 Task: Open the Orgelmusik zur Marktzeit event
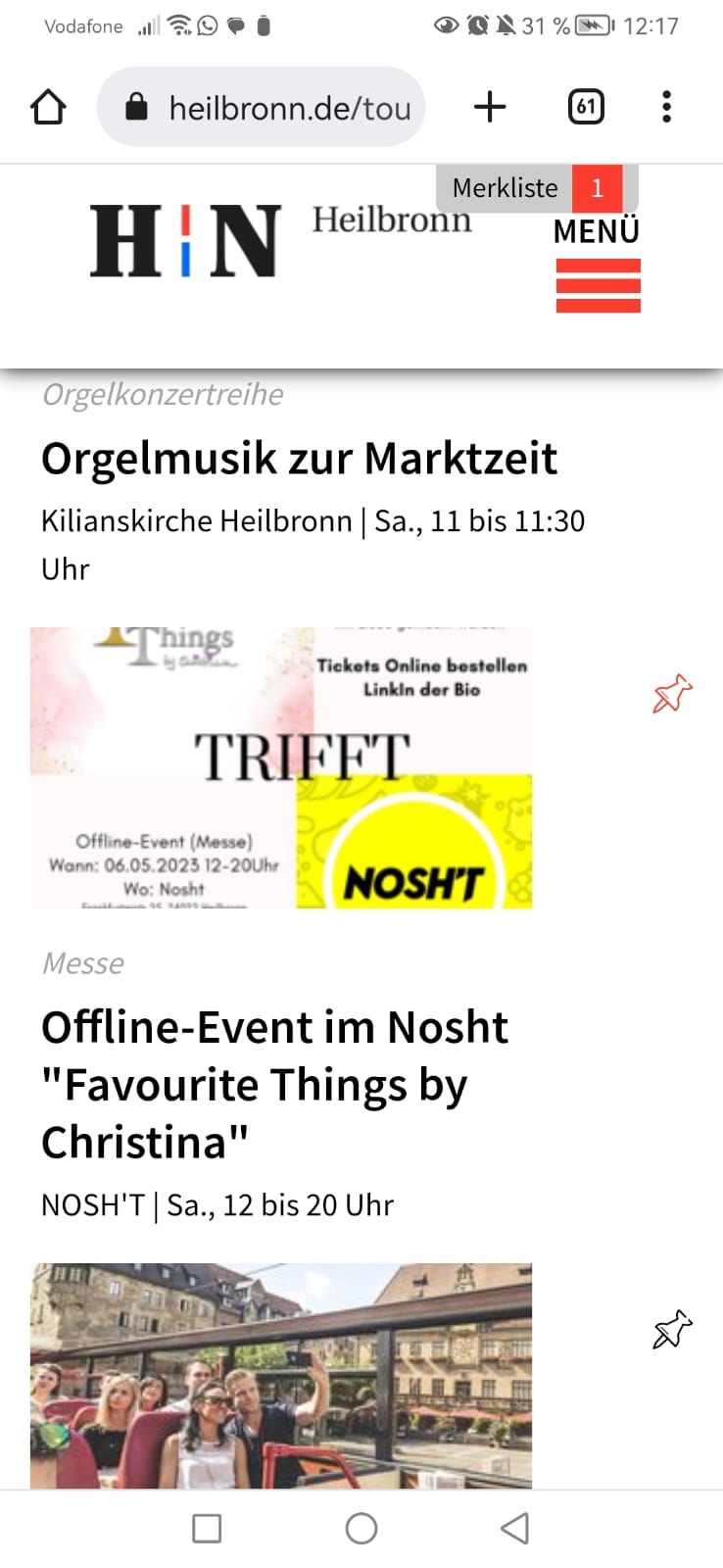coord(299,458)
